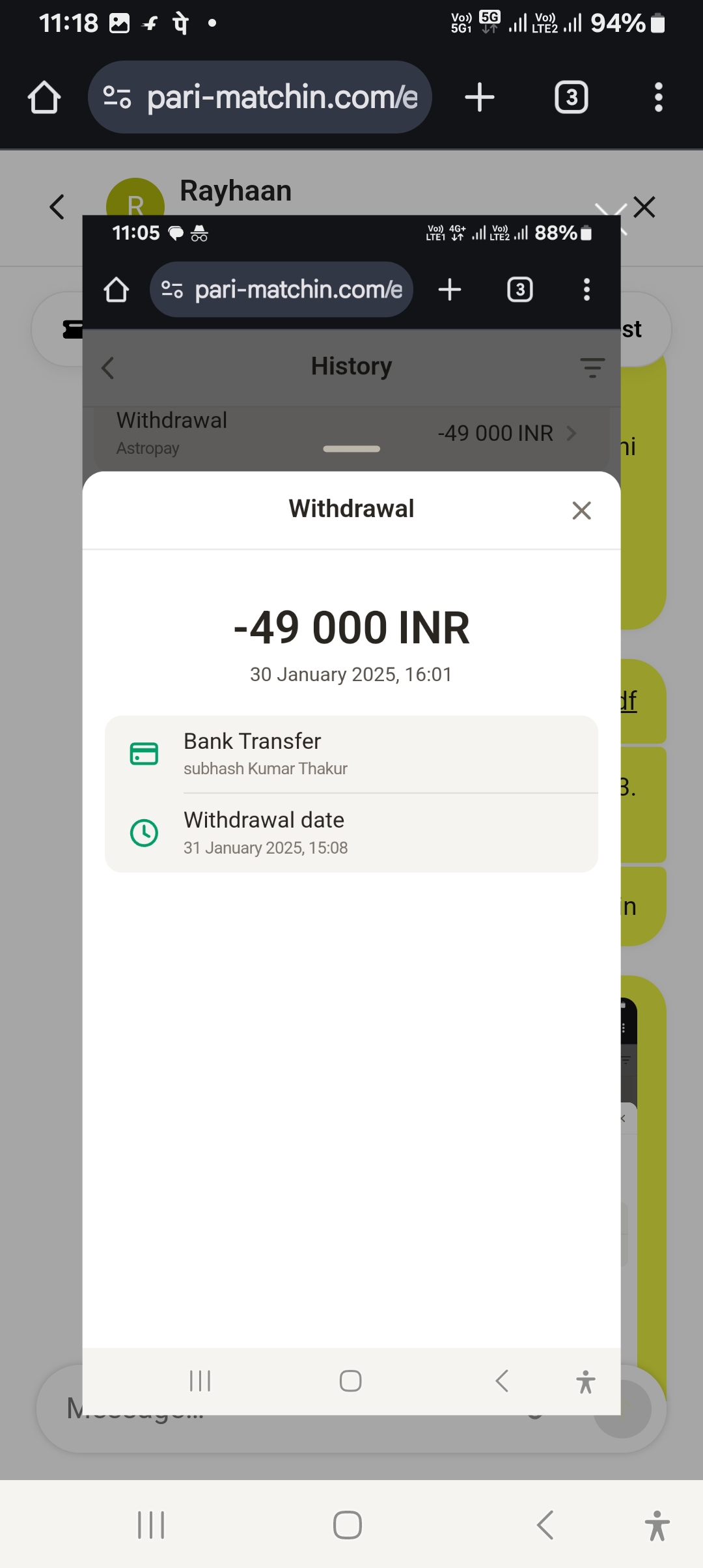Image resolution: width=703 pixels, height=1568 pixels.
Task: Open recent apps from navigation bar
Action: pyautogui.click(x=151, y=1525)
